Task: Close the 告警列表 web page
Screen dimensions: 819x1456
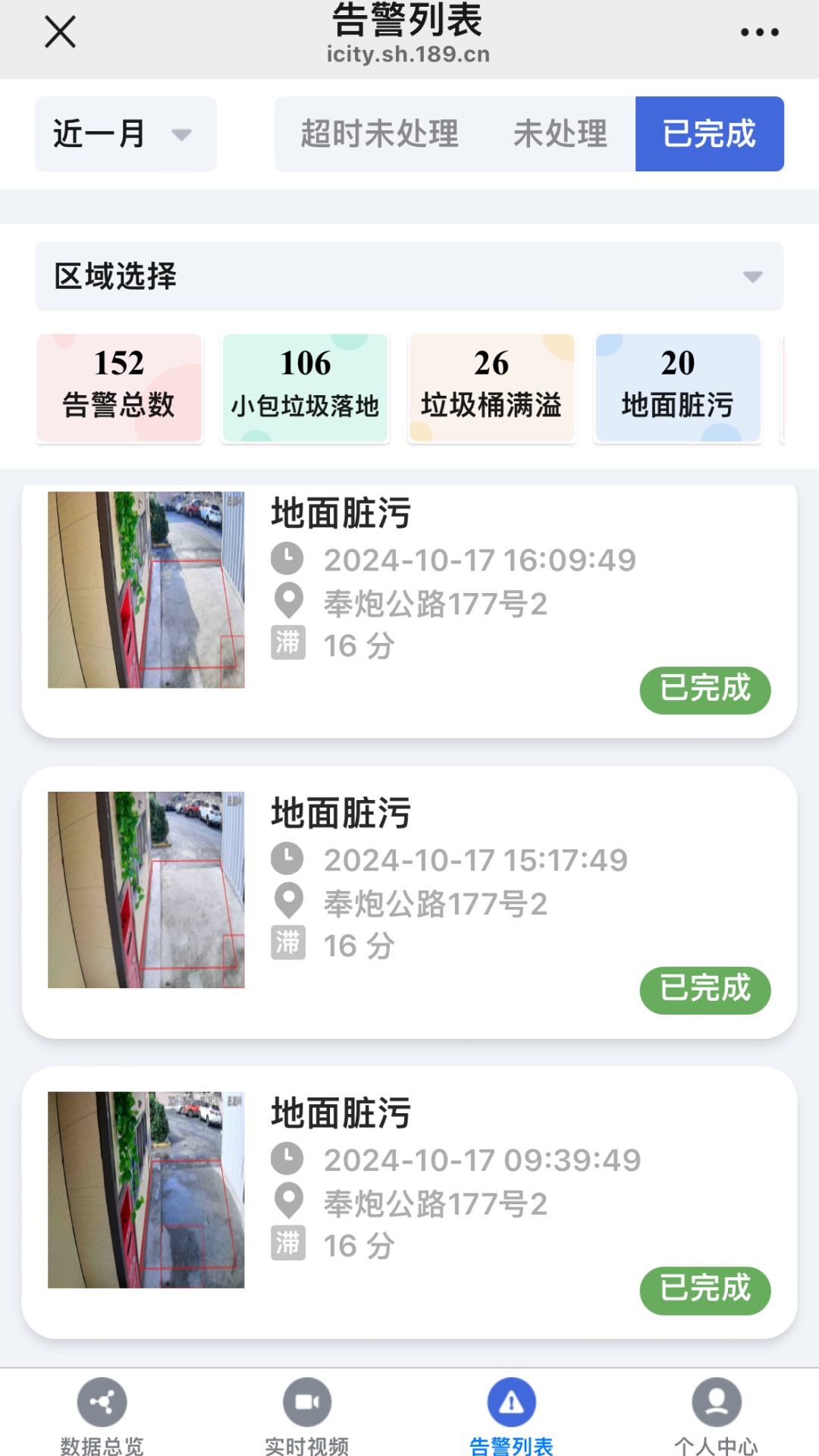Action: pos(60,33)
